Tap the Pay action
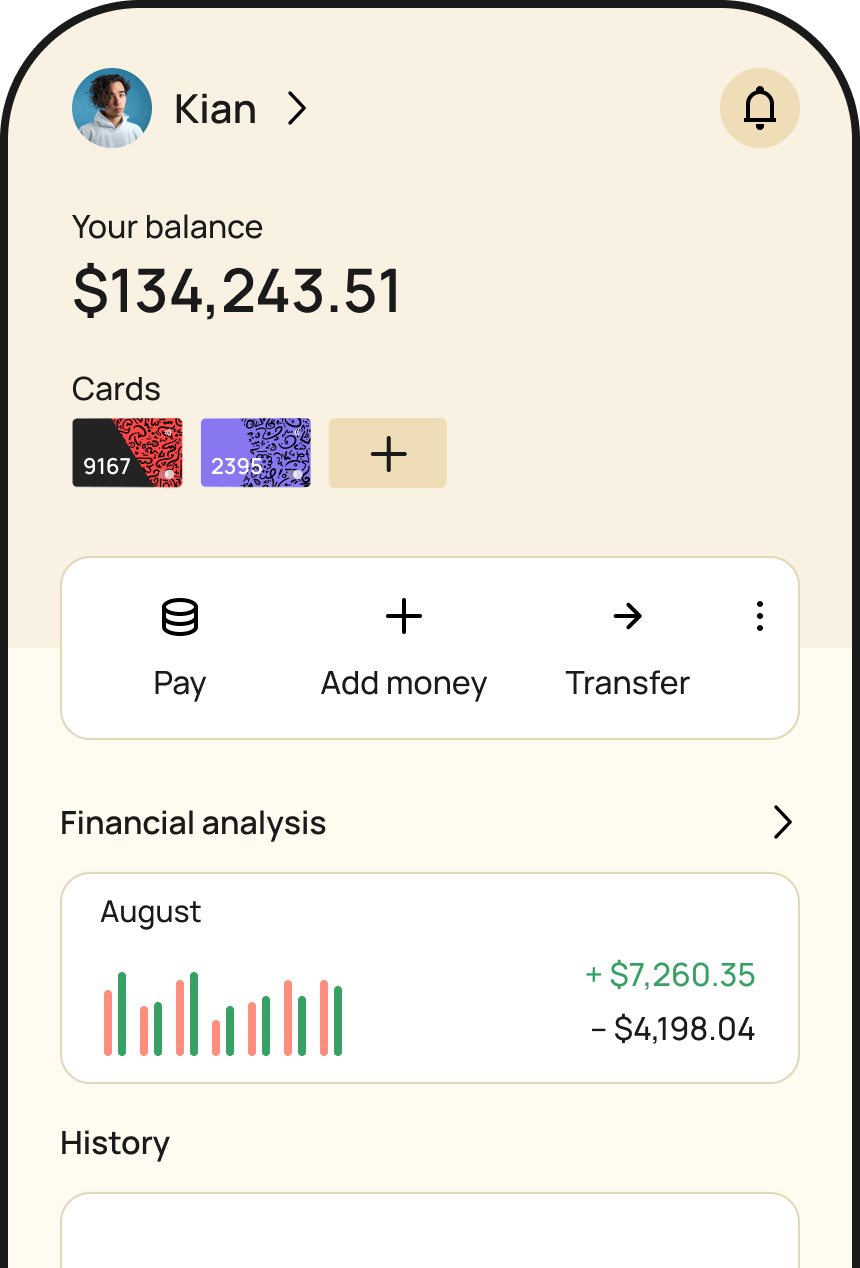Viewport: 860px width, 1268px height. coord(180,646)
